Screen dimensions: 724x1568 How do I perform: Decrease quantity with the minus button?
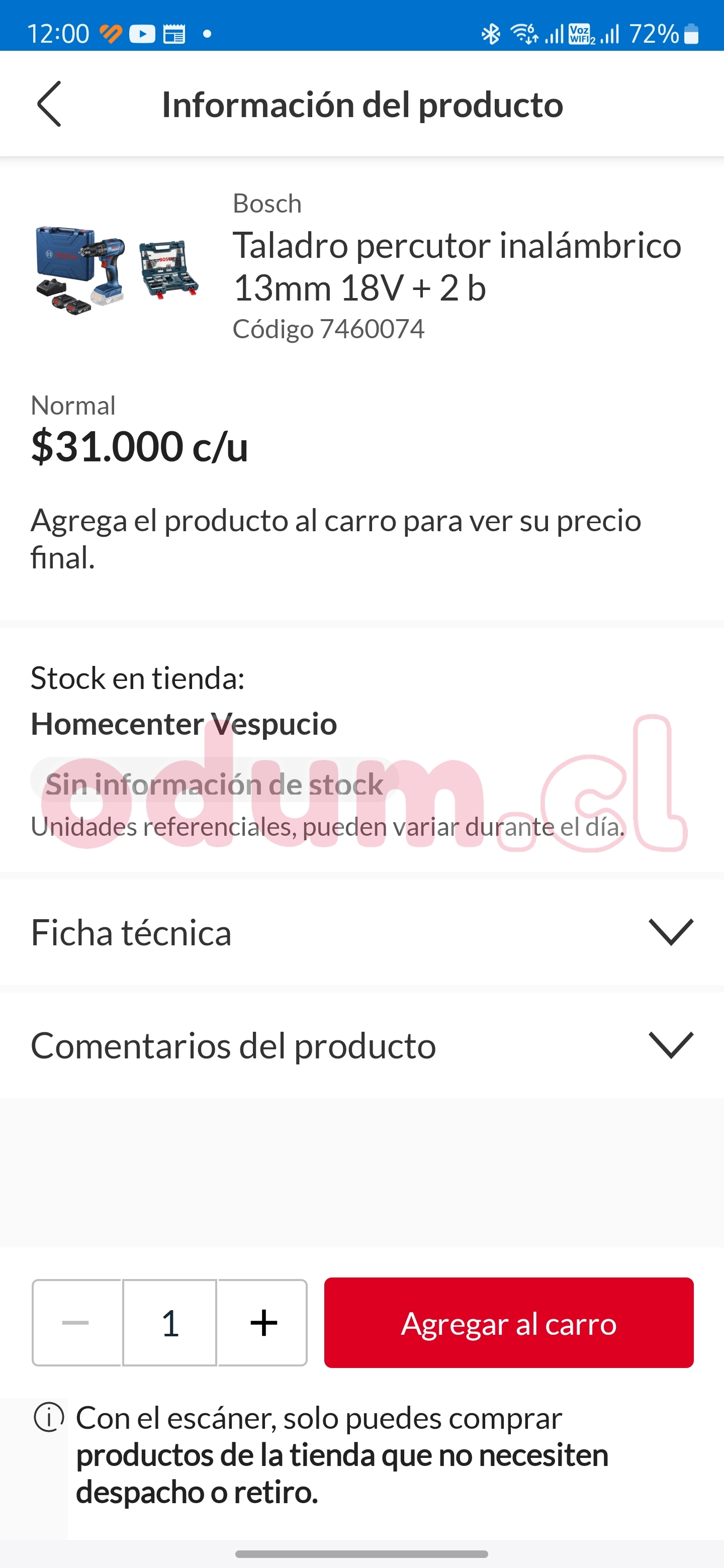pos(77,1323)
